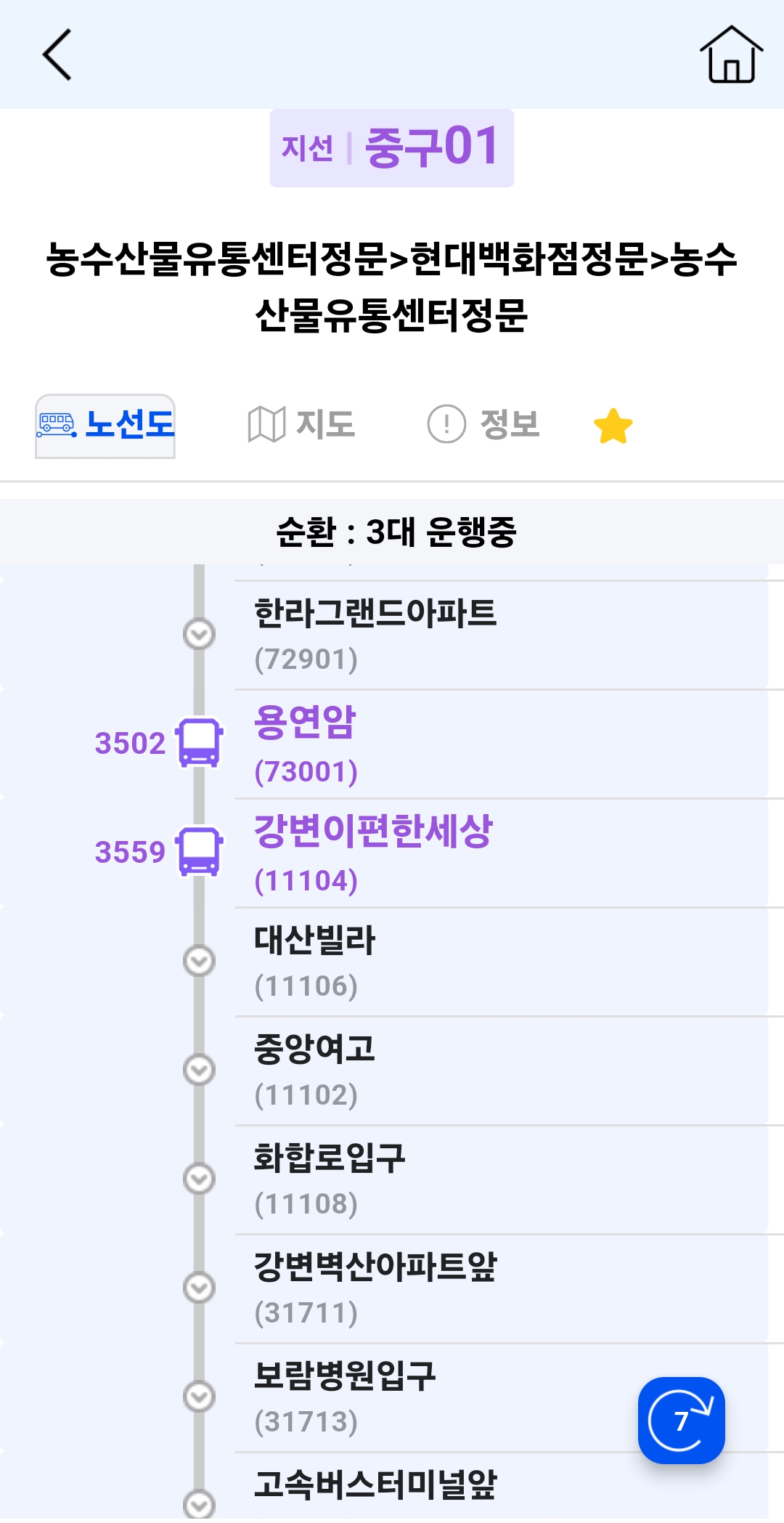Select the 용연암 (73001) stop
Screen dimensions: 784x1523
point(502,744)
